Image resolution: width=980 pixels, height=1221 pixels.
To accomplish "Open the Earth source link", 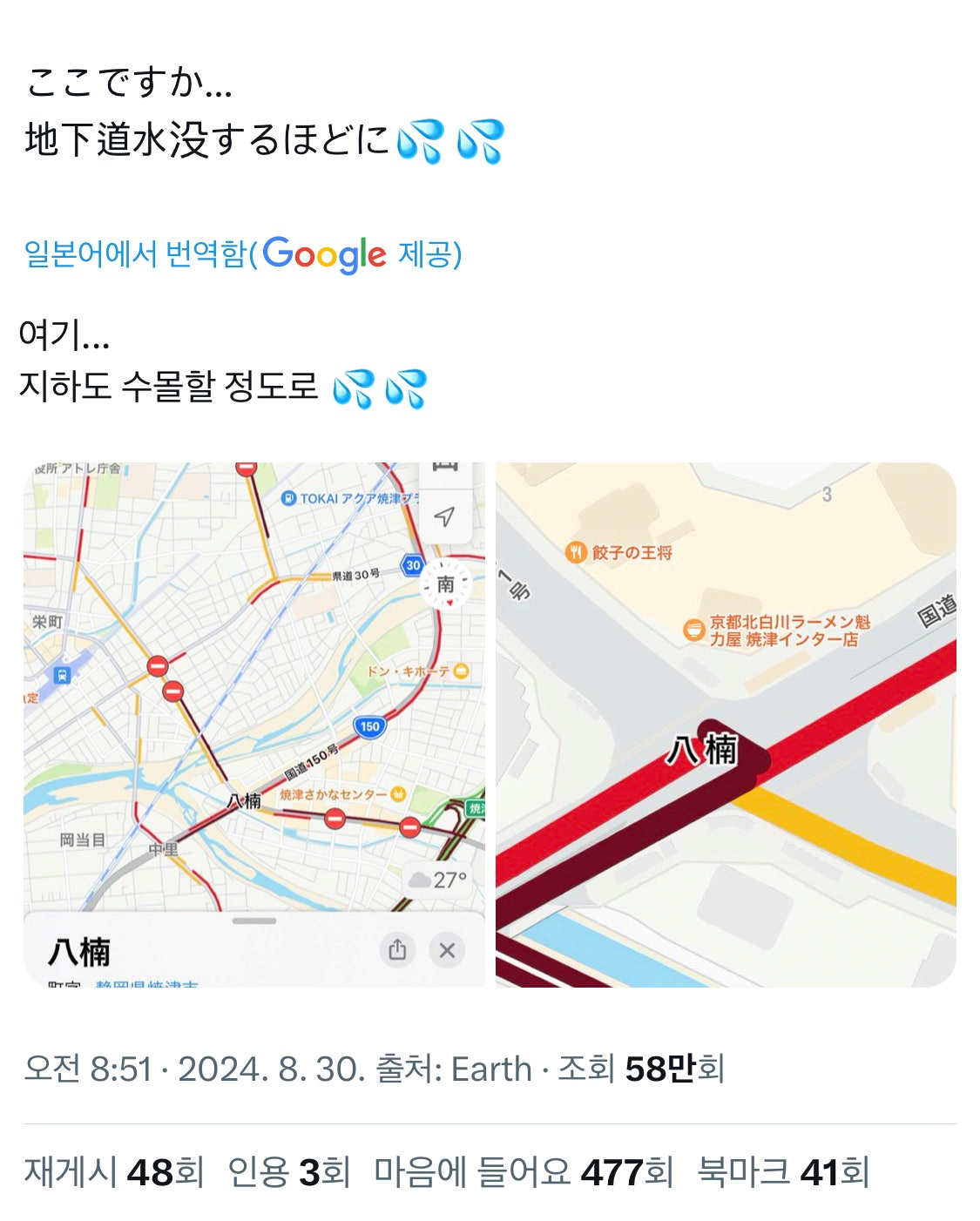I will pos(491,1069).
